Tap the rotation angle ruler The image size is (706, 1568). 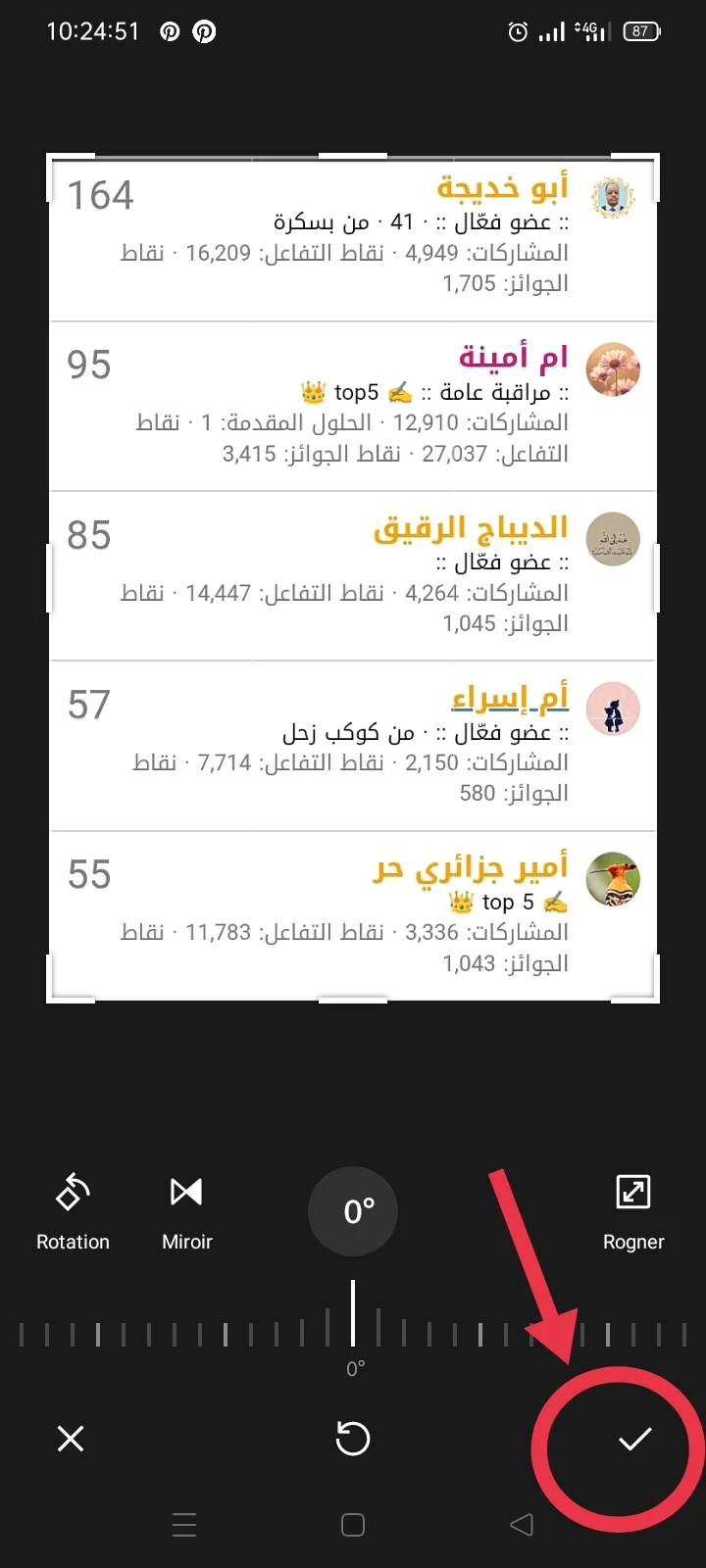pyautogui.click(x=353, y=1333)
